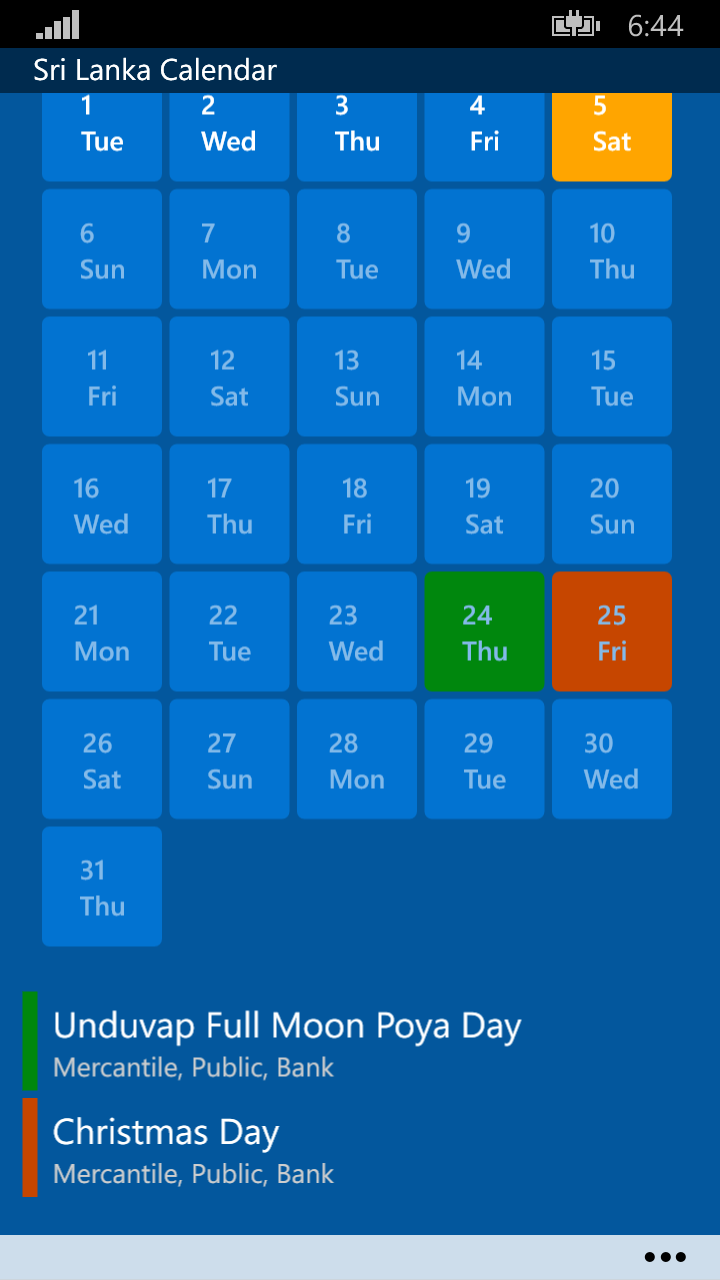Tap Sunday the 13th date tile
The image size is (720, 1280).
tap(357, 377)
